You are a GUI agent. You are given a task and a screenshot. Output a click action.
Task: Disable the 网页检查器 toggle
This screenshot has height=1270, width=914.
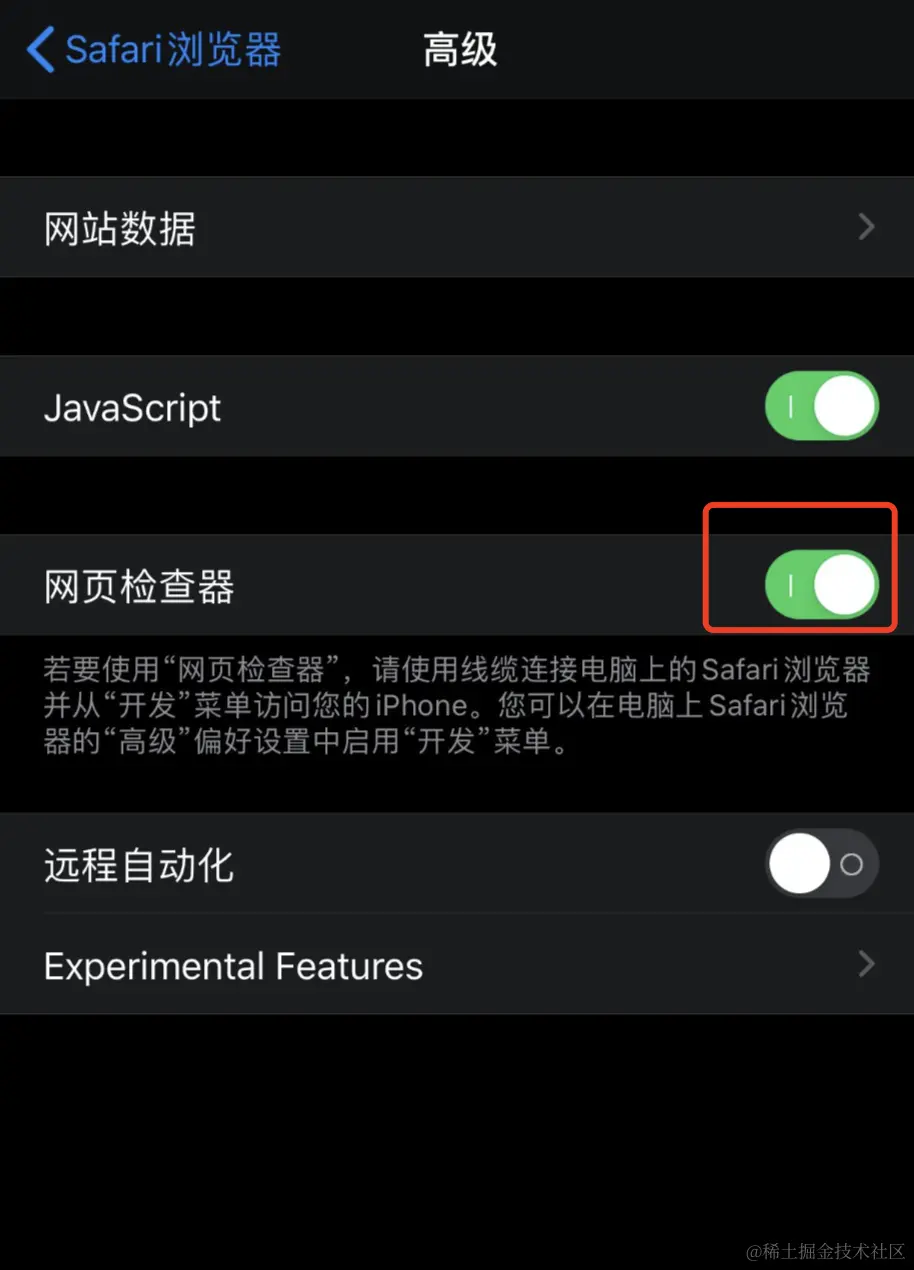[x=821, y=585]
